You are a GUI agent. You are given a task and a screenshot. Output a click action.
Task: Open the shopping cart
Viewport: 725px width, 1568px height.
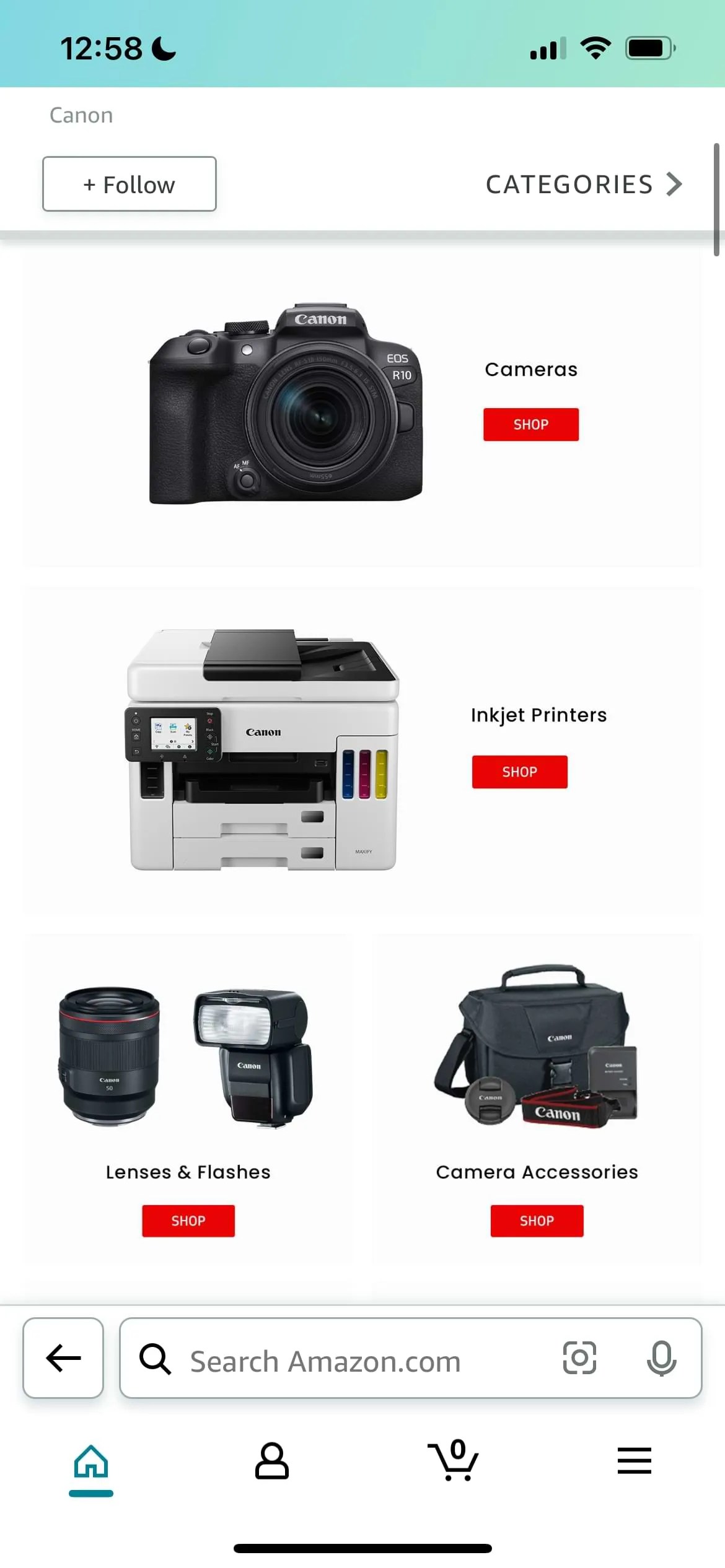(x=454, y=1461)
